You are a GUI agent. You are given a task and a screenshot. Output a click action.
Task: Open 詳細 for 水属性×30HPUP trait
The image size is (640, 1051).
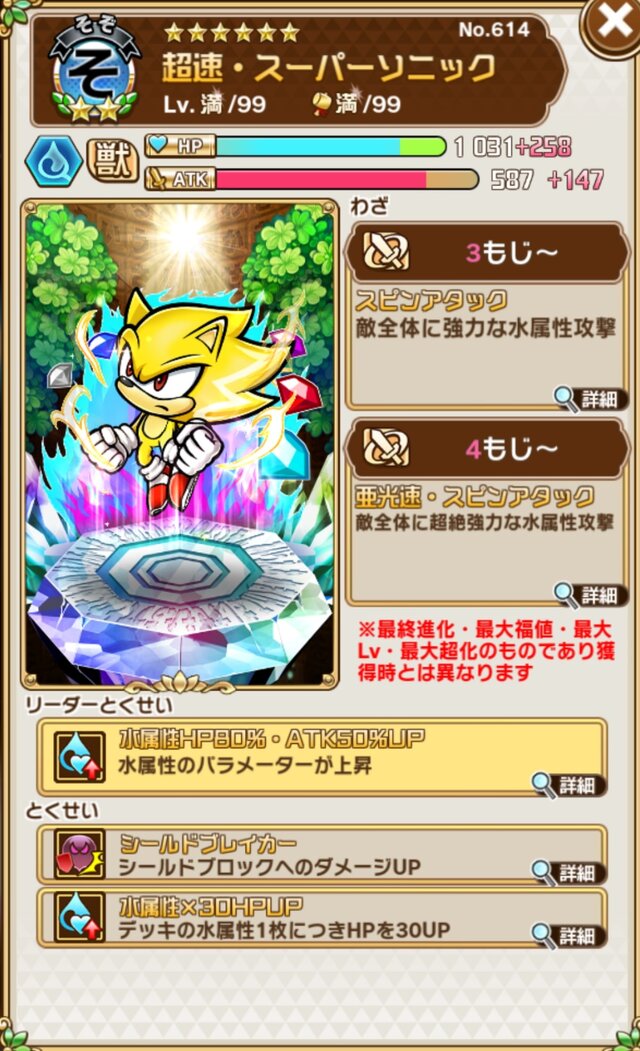[568, 935]
